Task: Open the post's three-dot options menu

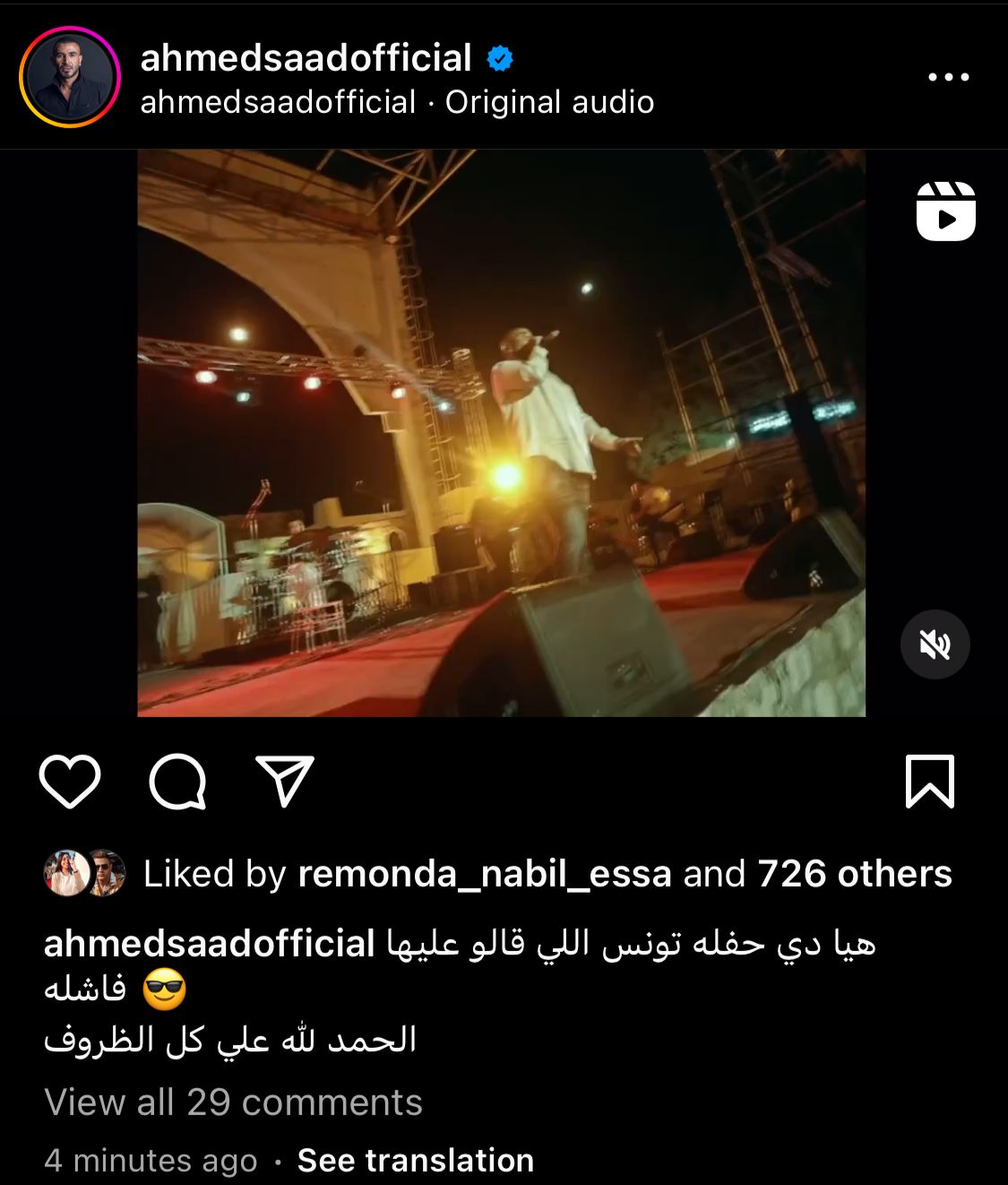Action: coord(948,77)
